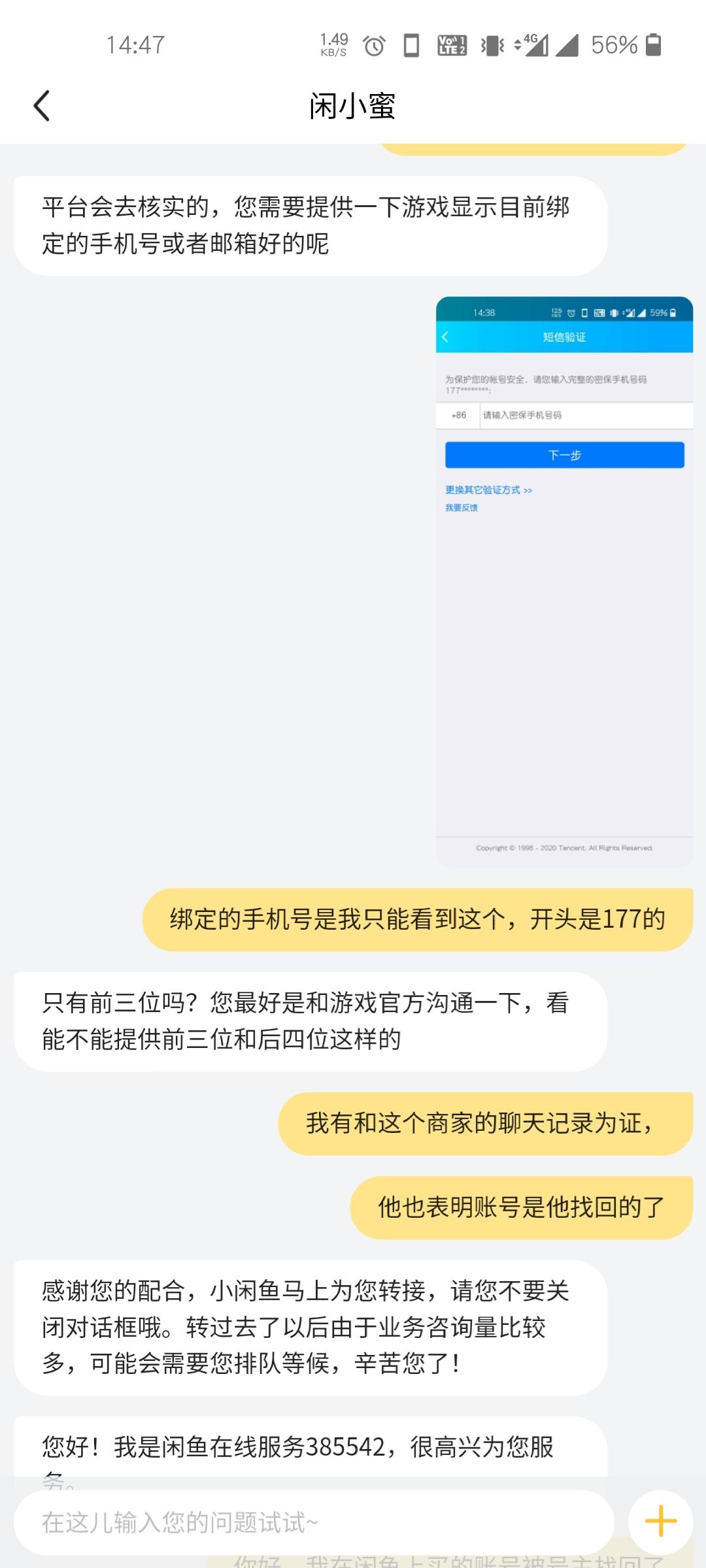Tap the blue 下一步 button in the screenshot
Image resolution: width=706 pixels, height=1568 pixels.
click(x=564, y=455)
